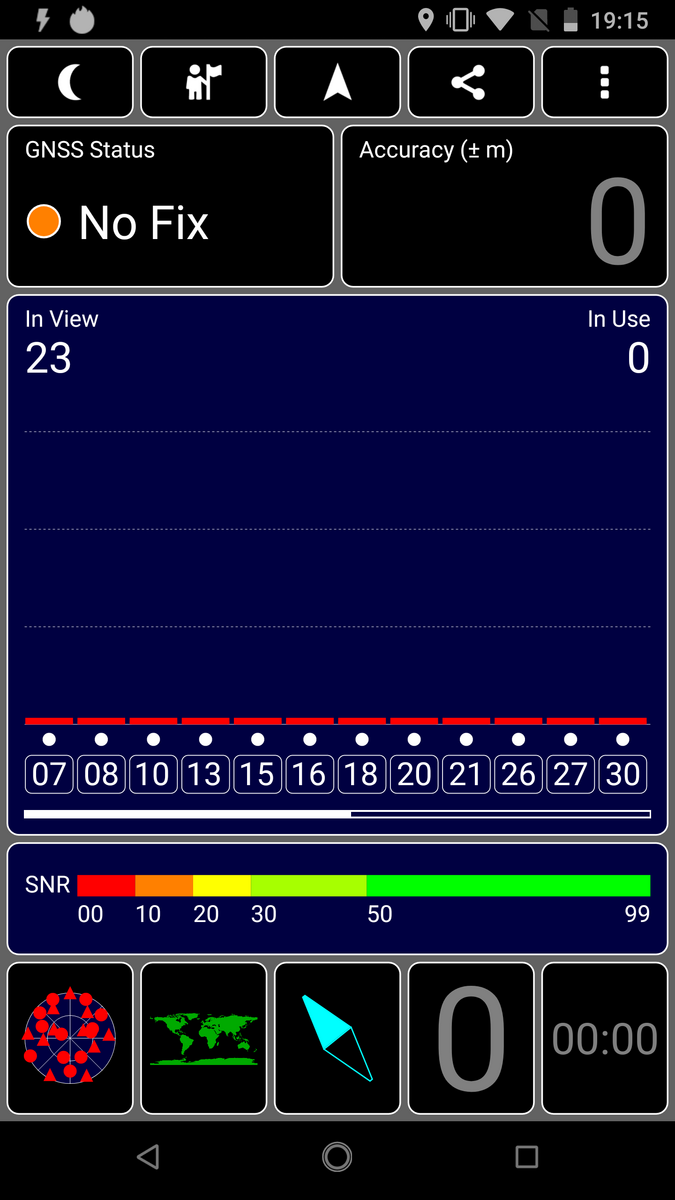675x1200 pixels.
Task: Open the green world map tile
Action: pyautogui.click(x=204, y=1038)
